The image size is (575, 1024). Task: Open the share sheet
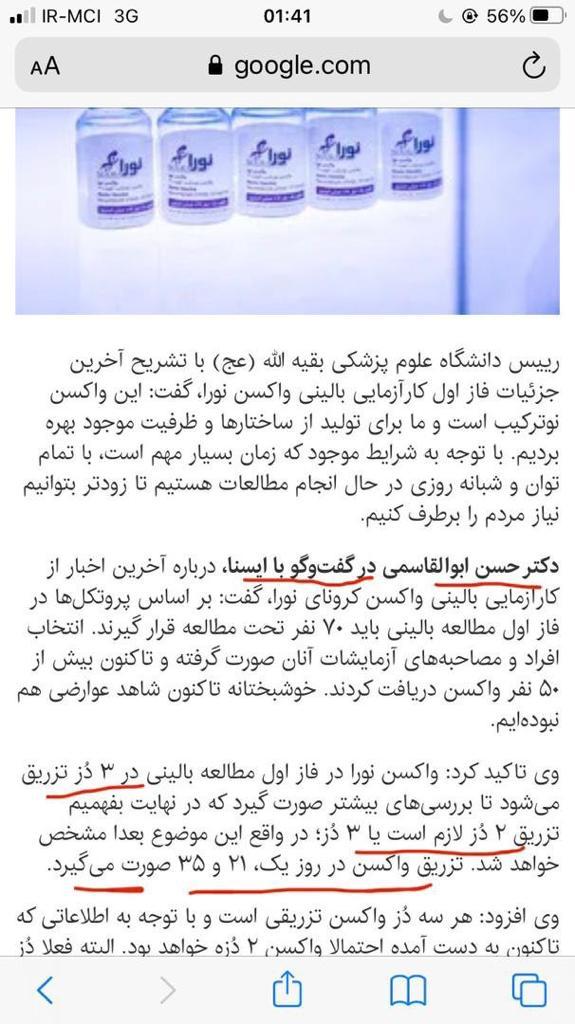pyautogui.click(x=286, y=987)
